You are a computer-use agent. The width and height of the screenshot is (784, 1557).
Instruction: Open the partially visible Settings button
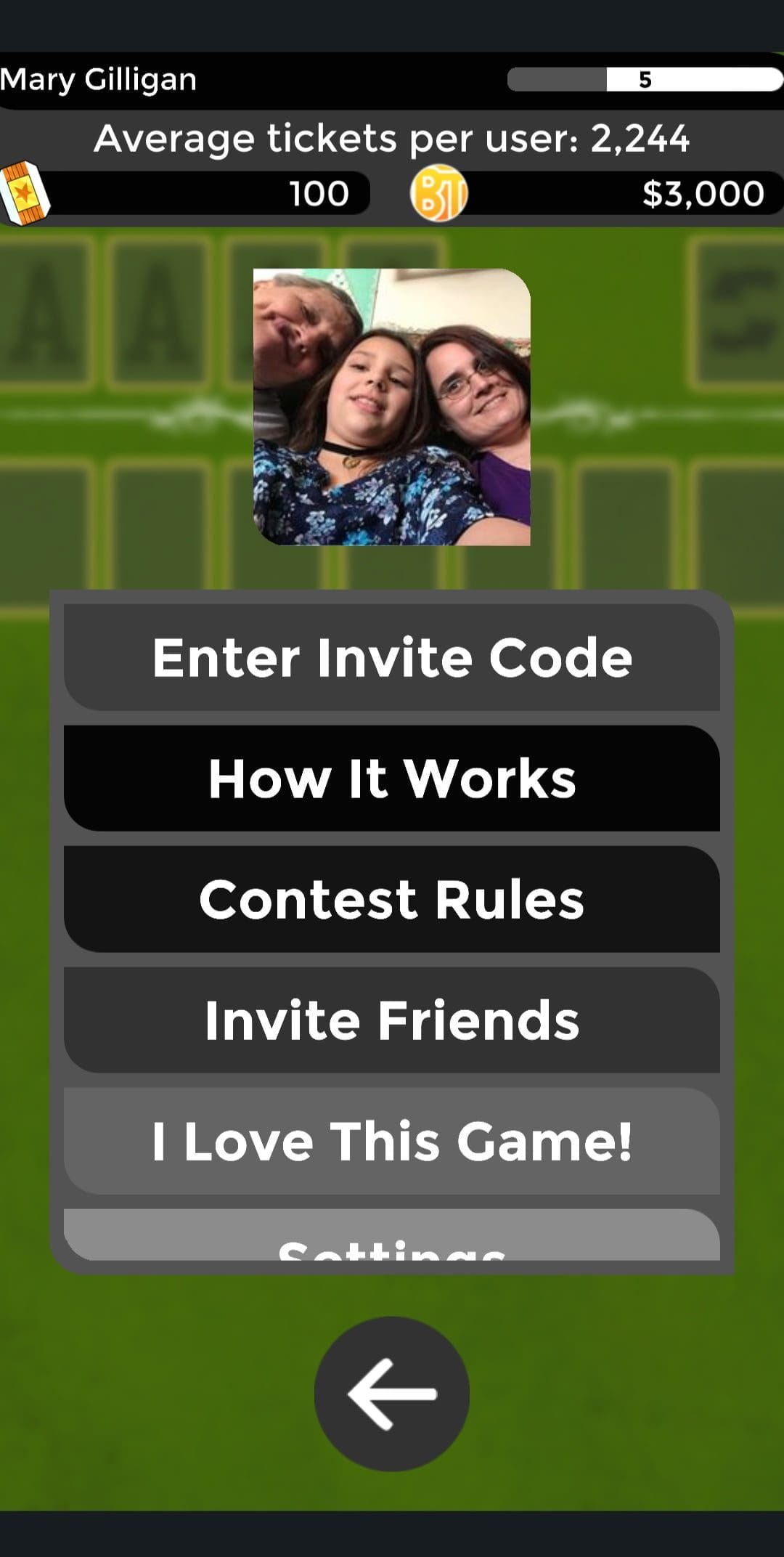tap(392, 1235)
